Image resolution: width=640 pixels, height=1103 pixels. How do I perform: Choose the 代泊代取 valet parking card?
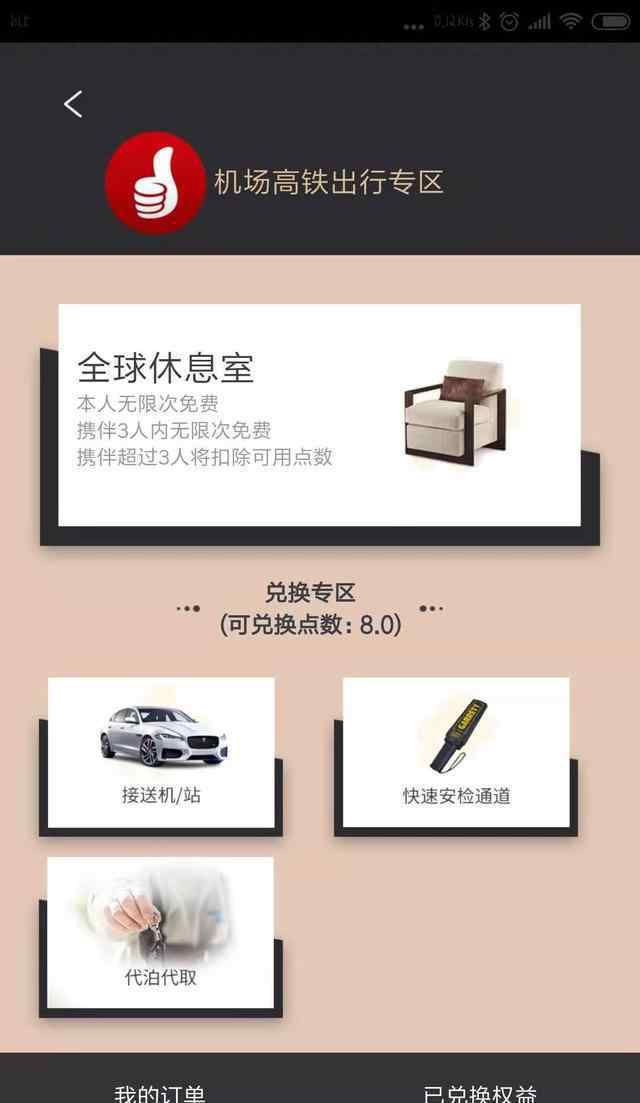point(160,932)
